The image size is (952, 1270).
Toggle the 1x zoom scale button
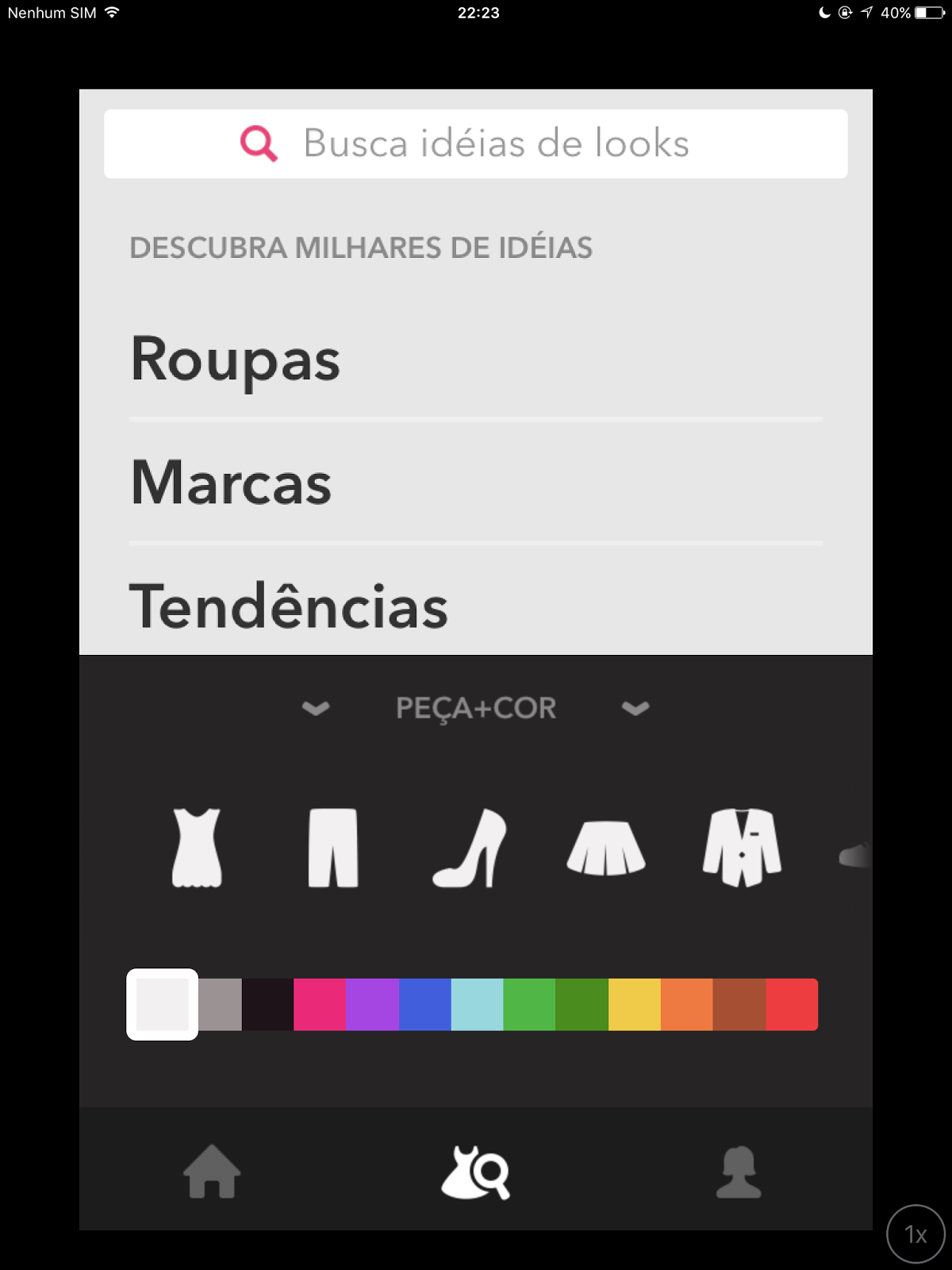point(916,1233)
